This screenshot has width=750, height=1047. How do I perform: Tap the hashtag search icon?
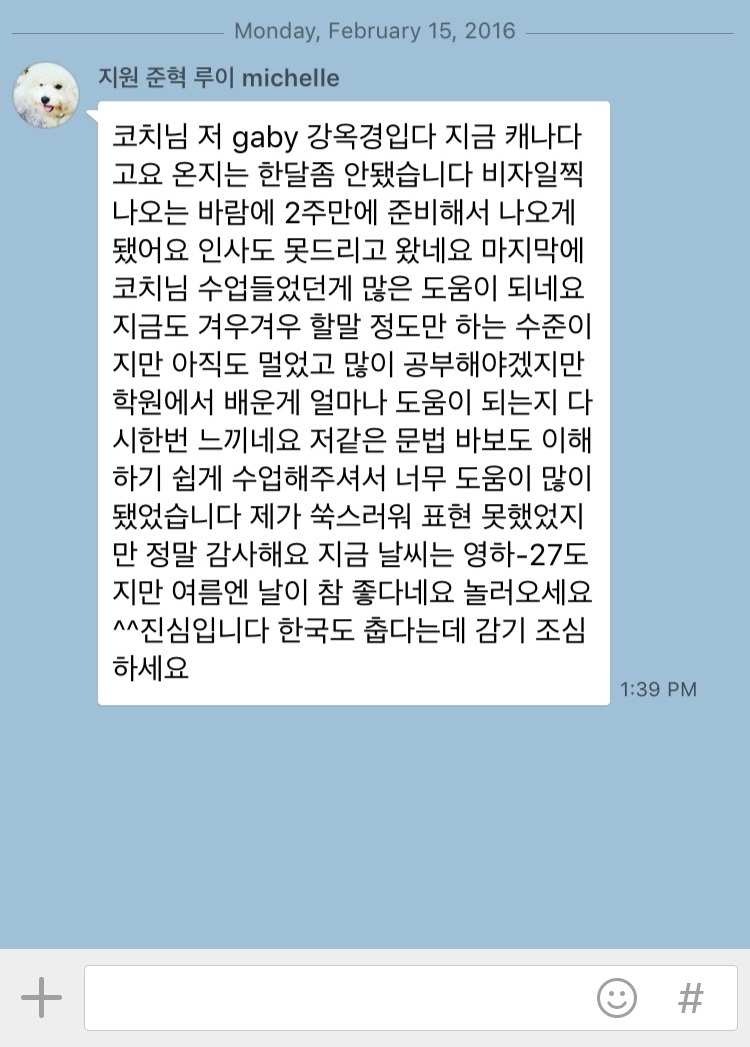pyautogui.click(x=691, y=997)
